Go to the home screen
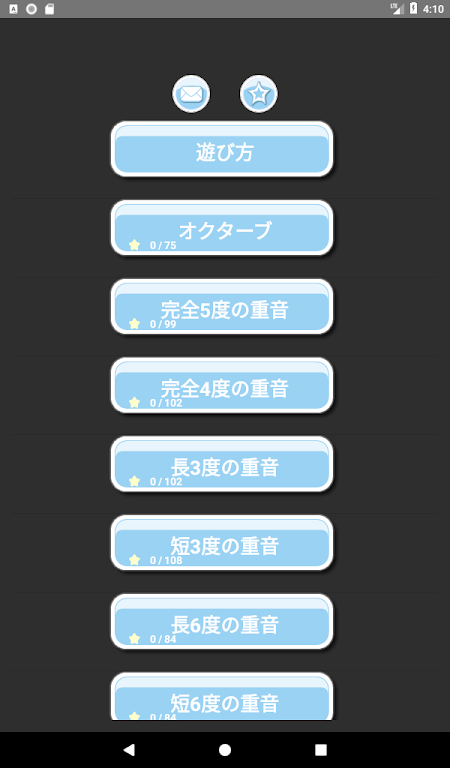 tap(225, 750)
